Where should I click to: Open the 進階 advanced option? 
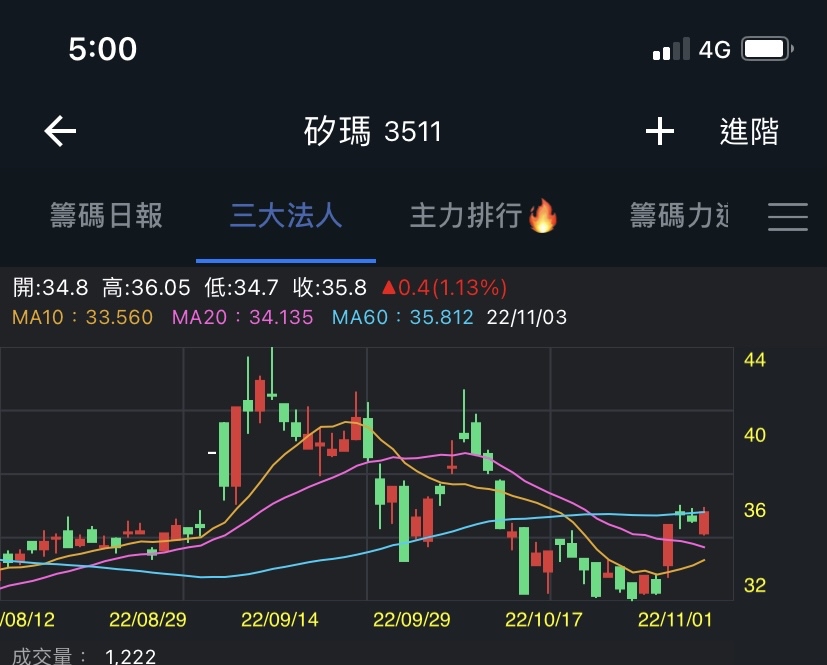click(749, 131)
